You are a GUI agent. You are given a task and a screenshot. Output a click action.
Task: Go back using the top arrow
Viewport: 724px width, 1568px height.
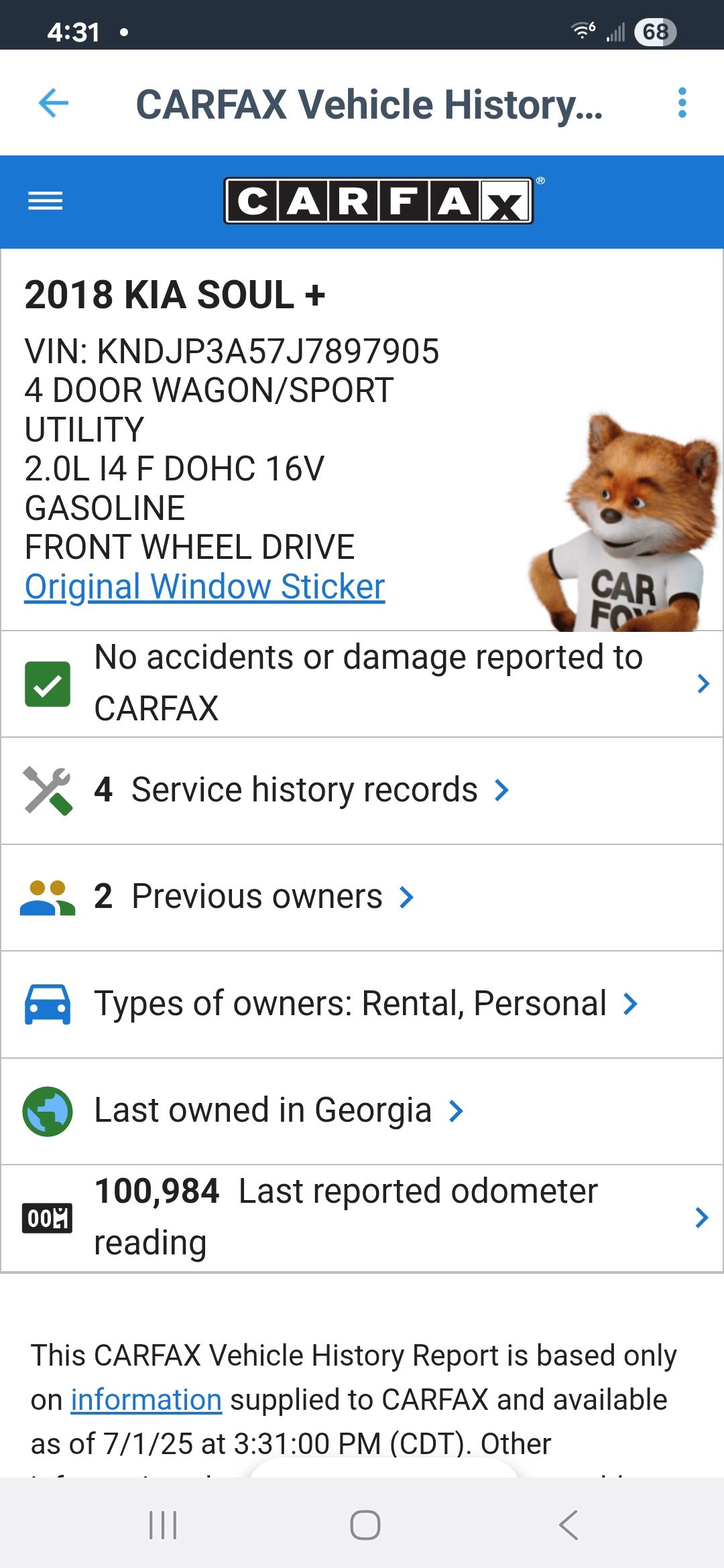(x=54, y=103)
